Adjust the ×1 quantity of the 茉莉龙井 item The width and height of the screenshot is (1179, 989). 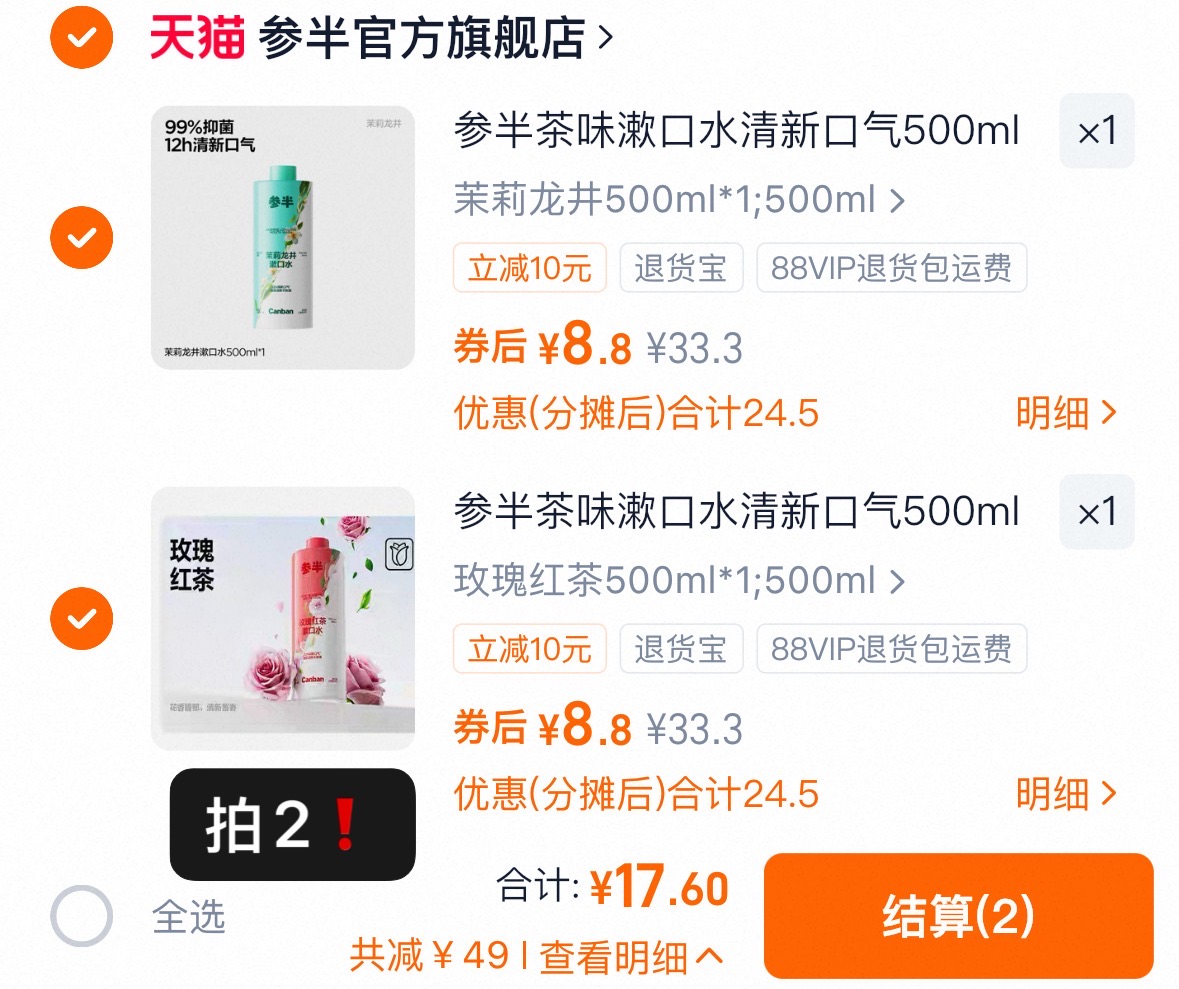point(1097,131)
